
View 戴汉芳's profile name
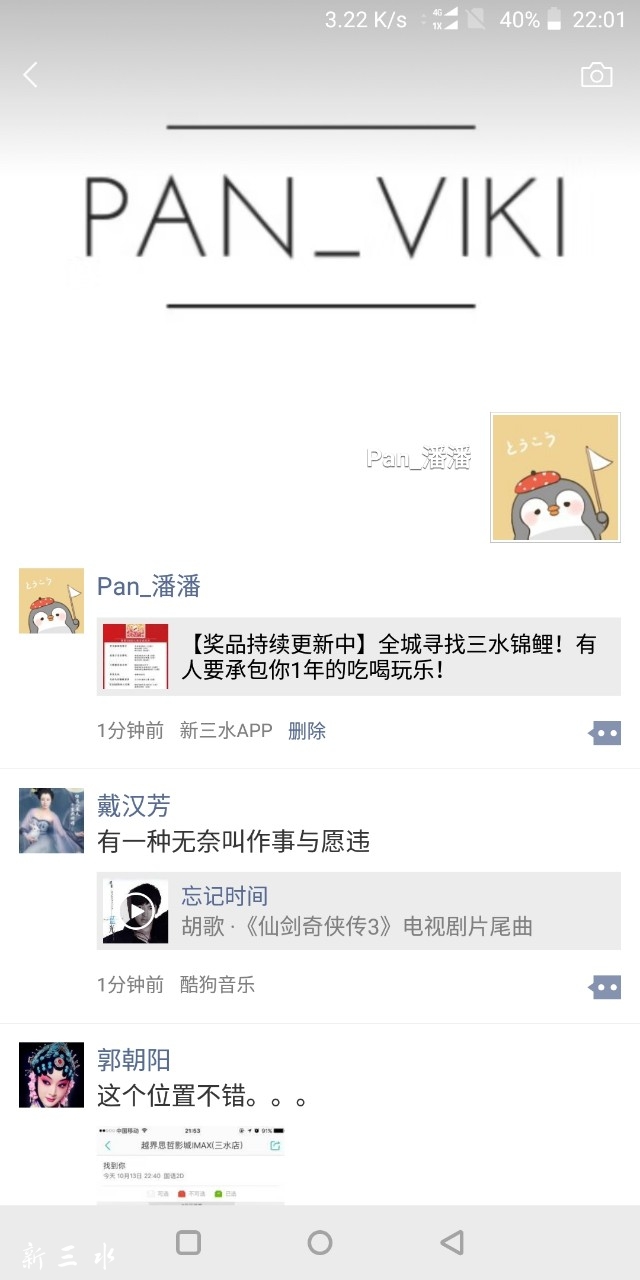(134, 805)
